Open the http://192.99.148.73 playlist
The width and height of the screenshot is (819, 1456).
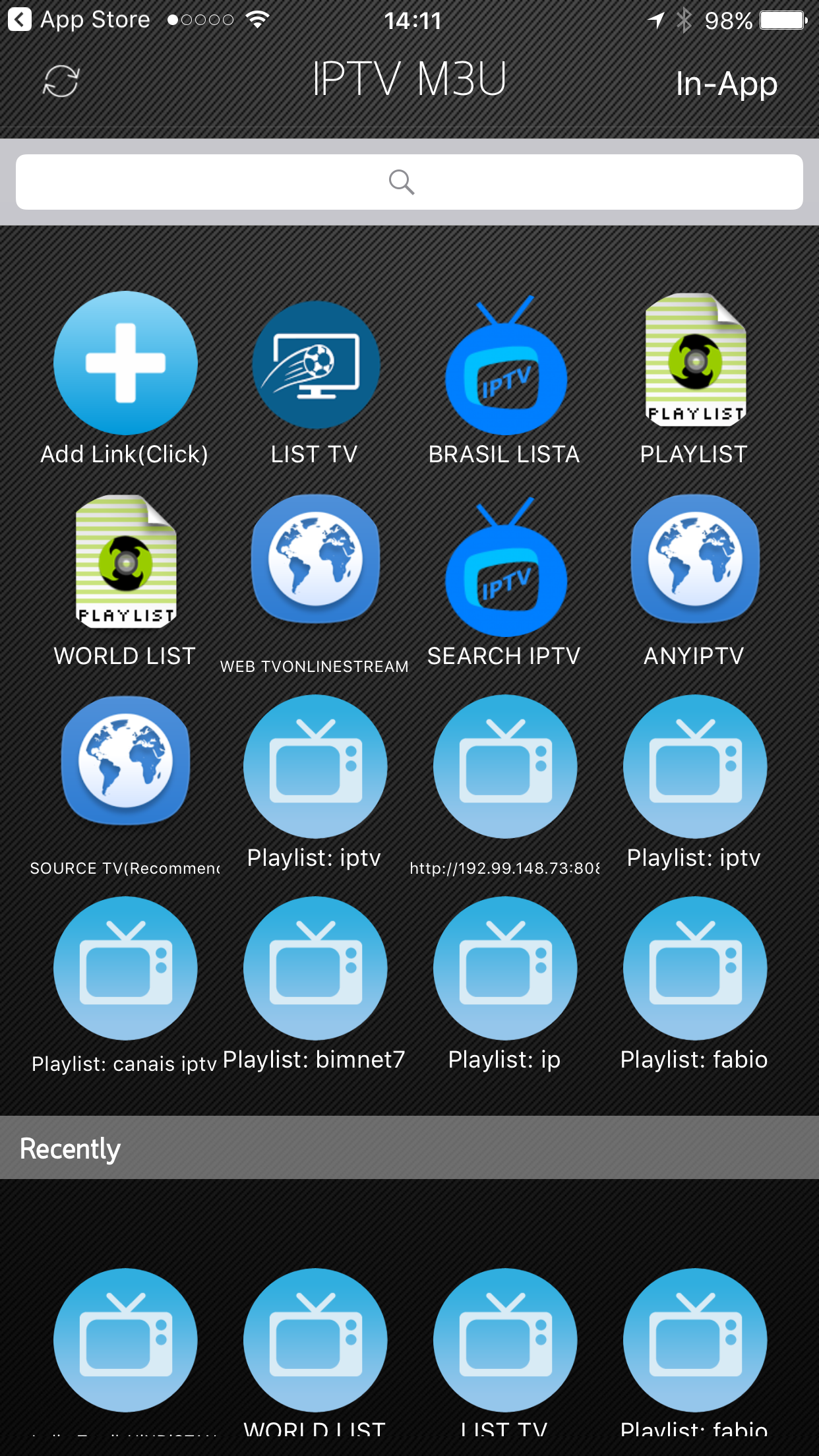pos(505,766)
